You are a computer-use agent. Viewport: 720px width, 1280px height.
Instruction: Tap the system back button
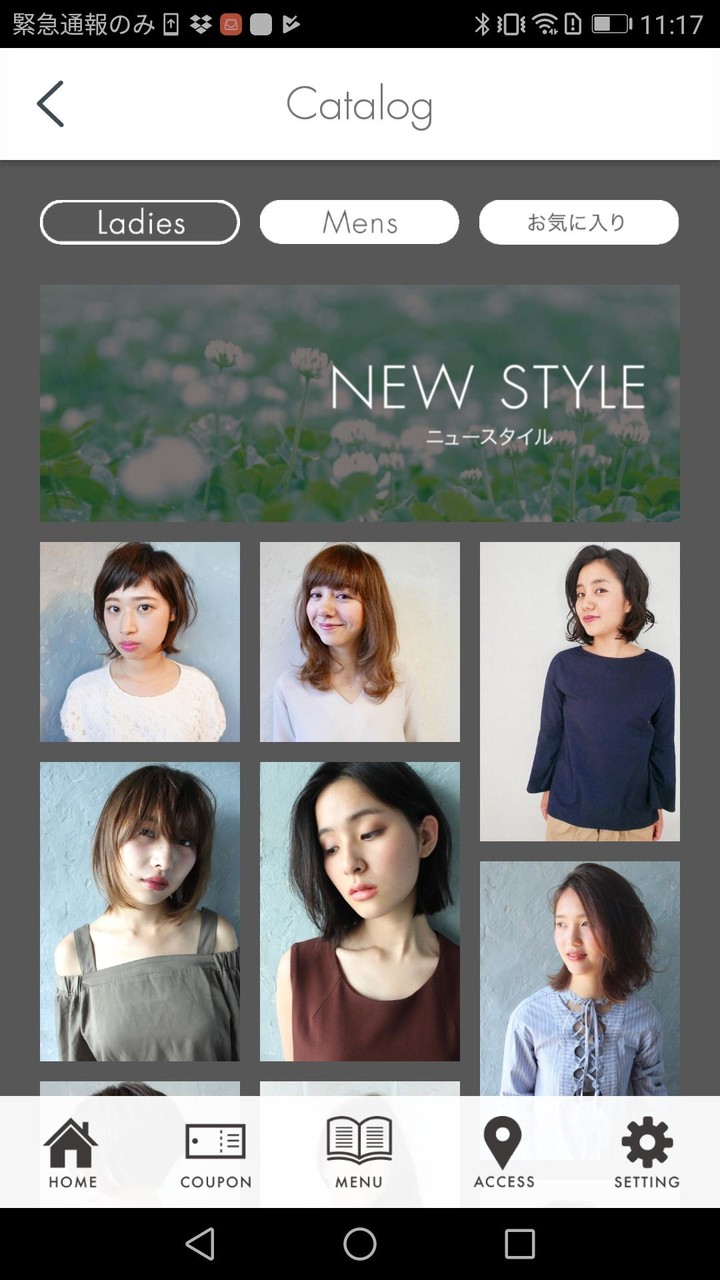click(x=200, y=1244)
